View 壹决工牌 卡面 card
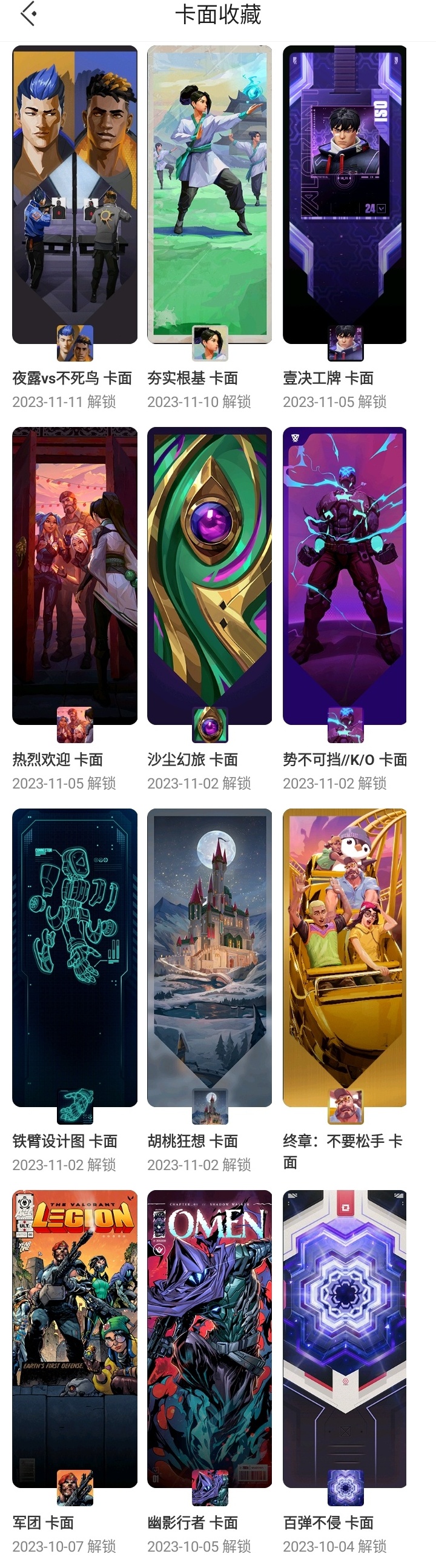 tap(345, 195)
